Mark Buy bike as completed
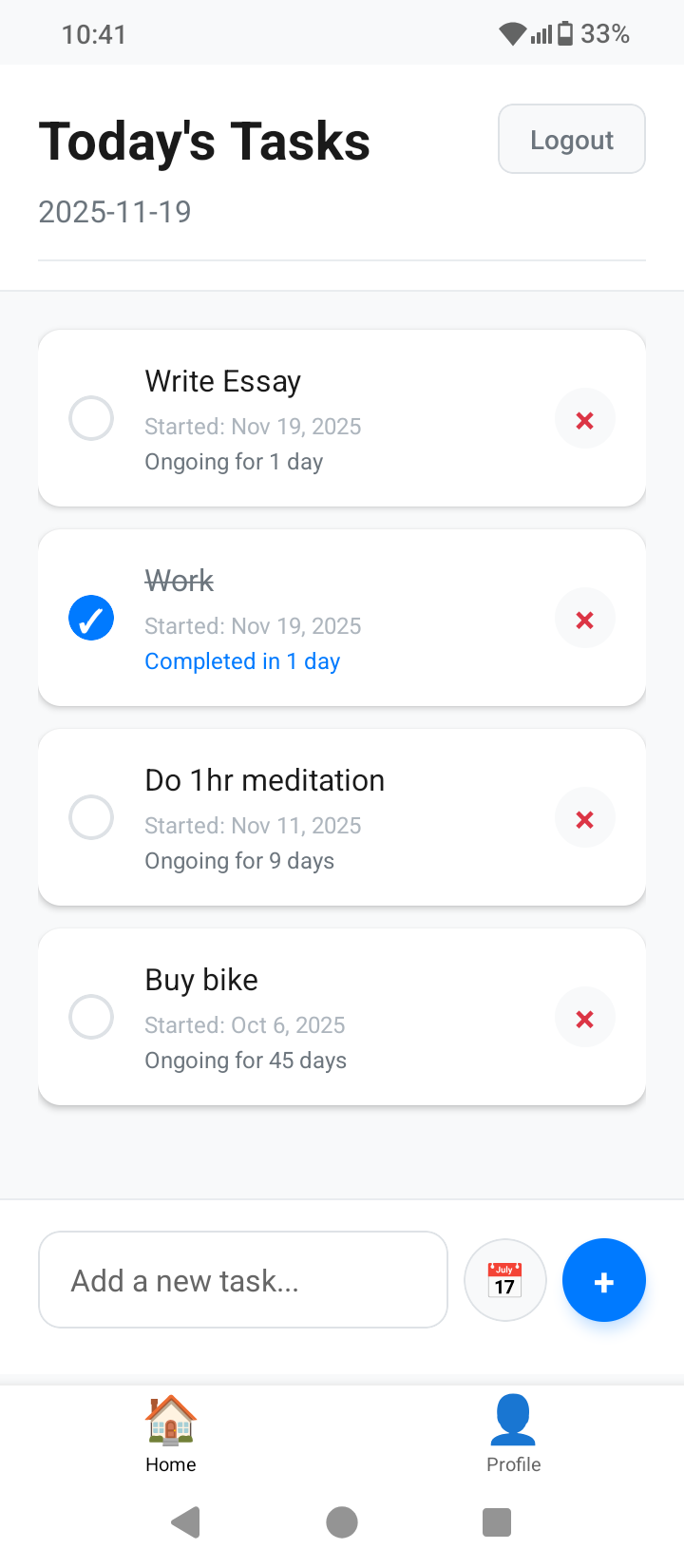 (x=90, y=1016)
